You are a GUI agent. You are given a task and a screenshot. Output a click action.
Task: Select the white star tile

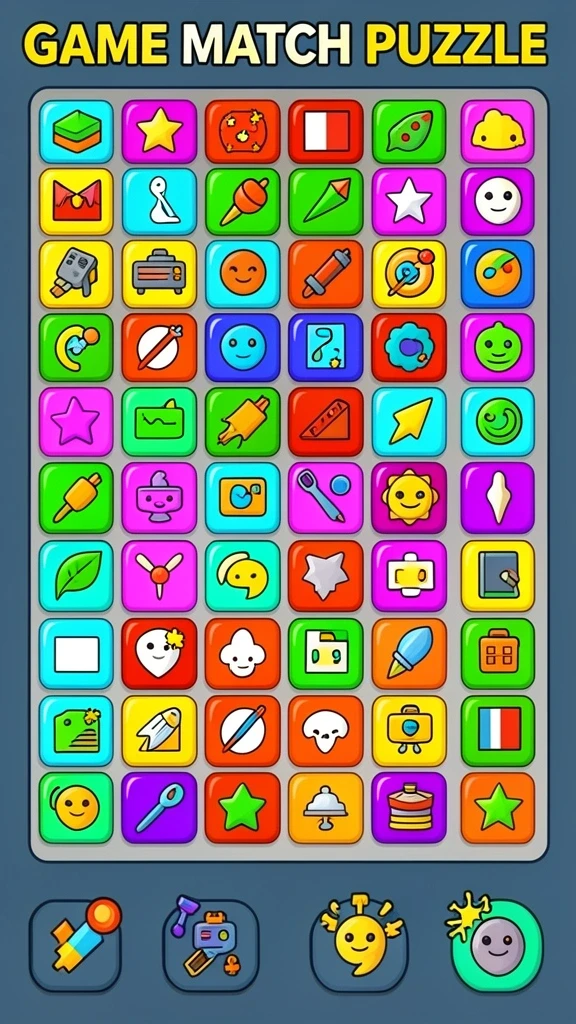[x=409, y=201]
